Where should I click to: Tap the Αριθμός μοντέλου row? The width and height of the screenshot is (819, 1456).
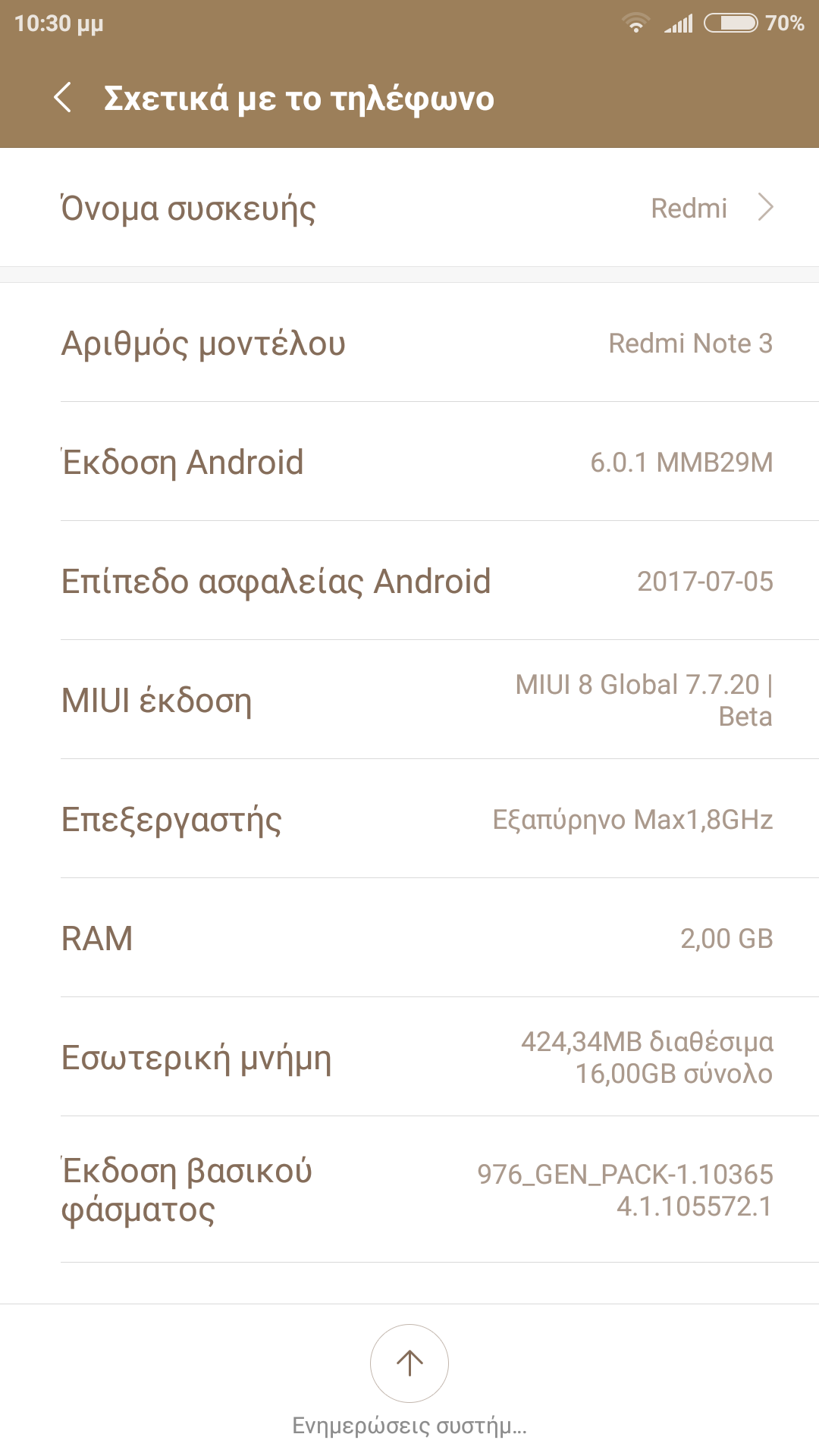[409, 343]
